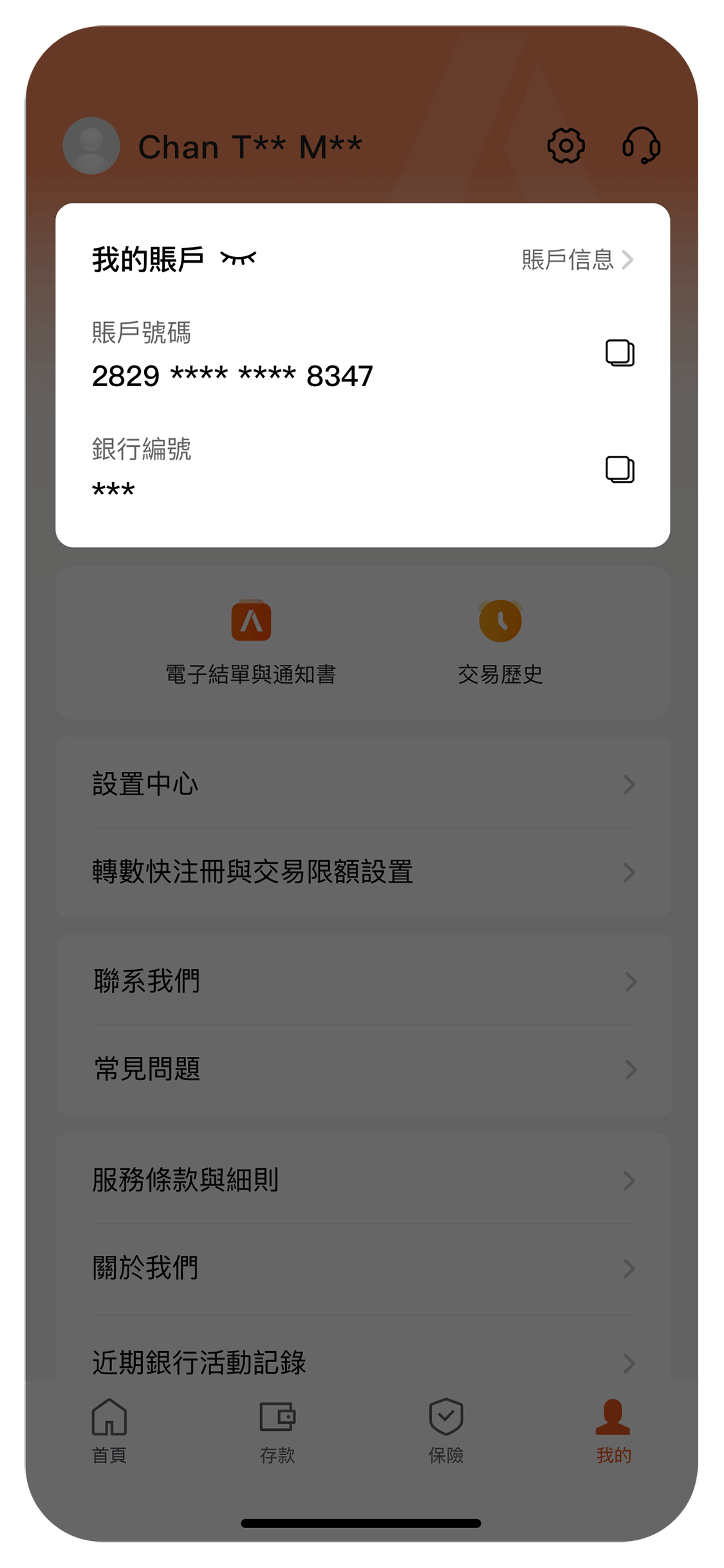The height and width of the screenshot is (1568, 724).
Task: Copy the 銀行編號 bank code
Action: tap(620, 470)
